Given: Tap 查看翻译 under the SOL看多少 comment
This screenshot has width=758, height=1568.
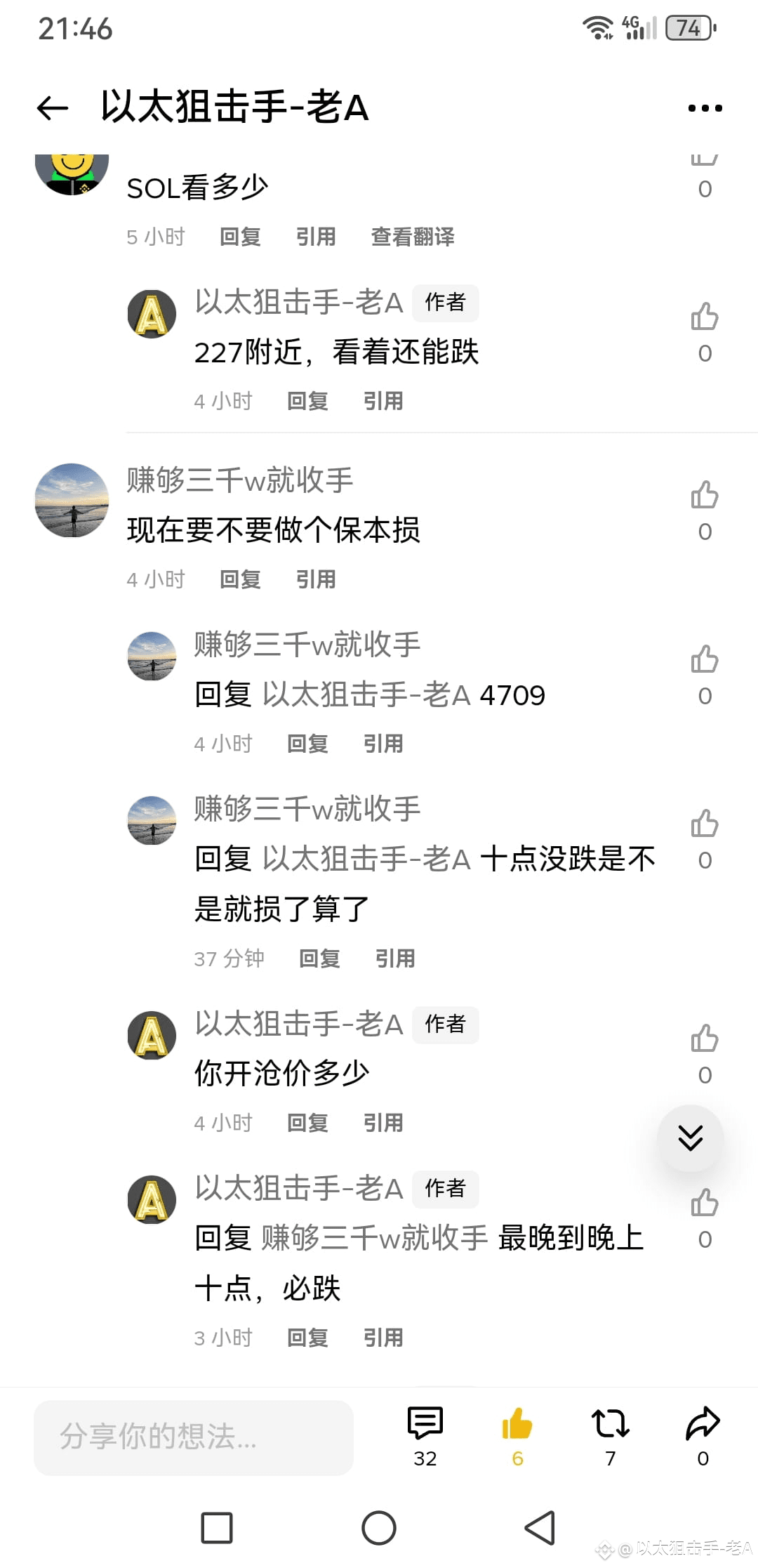Looking at the screenshot, I should (x=413, y=237).
